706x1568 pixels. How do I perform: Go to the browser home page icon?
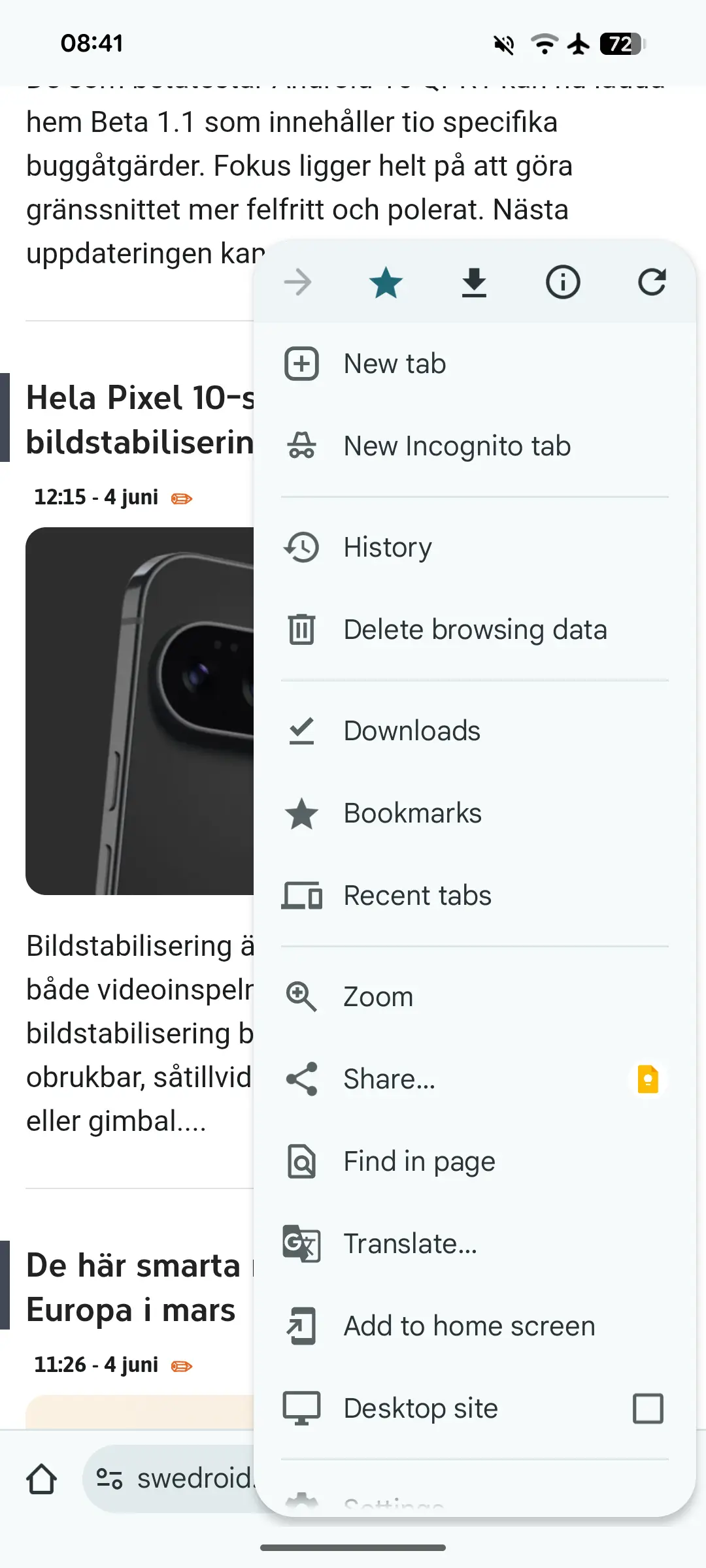point(41,1478)
